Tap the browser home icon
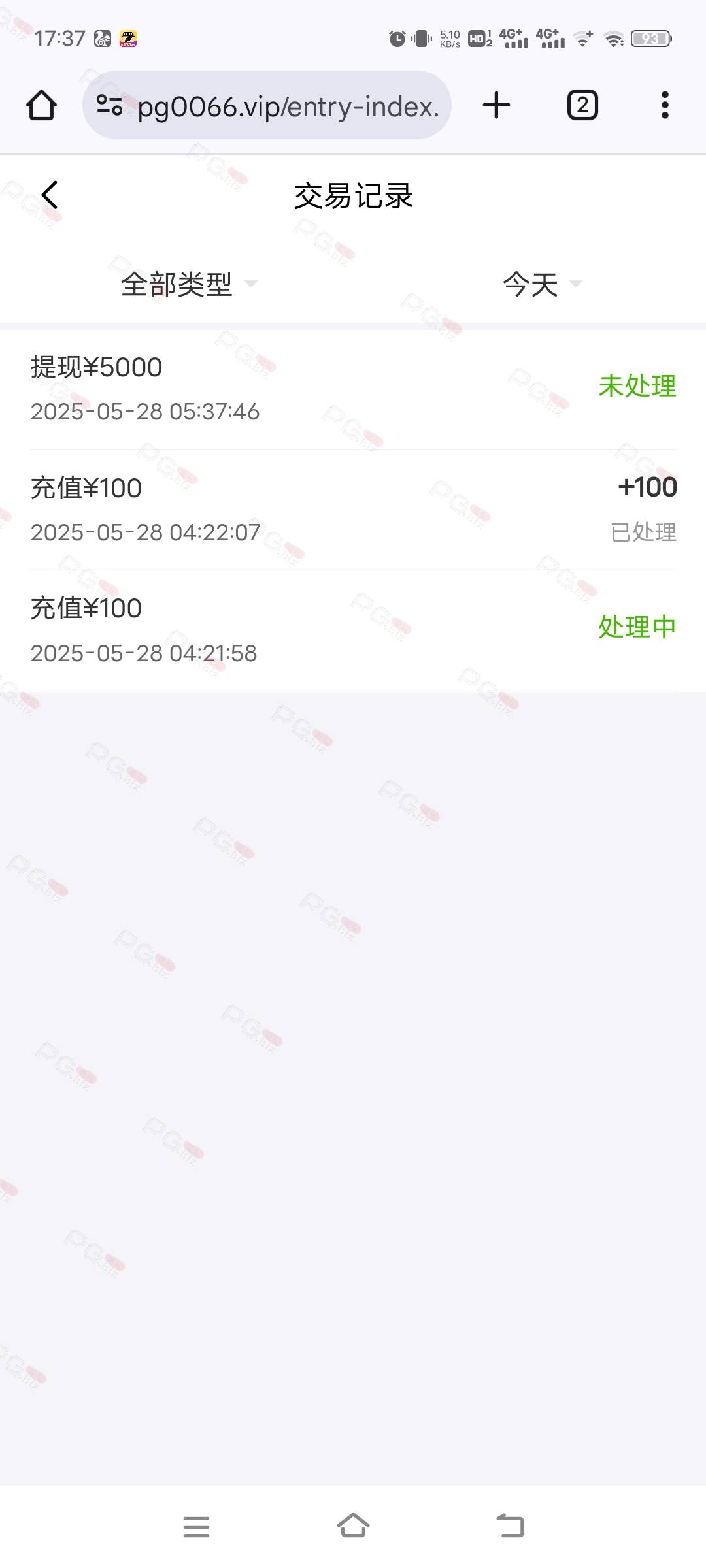Screen dimensions: 706x1568 (41, 105)
